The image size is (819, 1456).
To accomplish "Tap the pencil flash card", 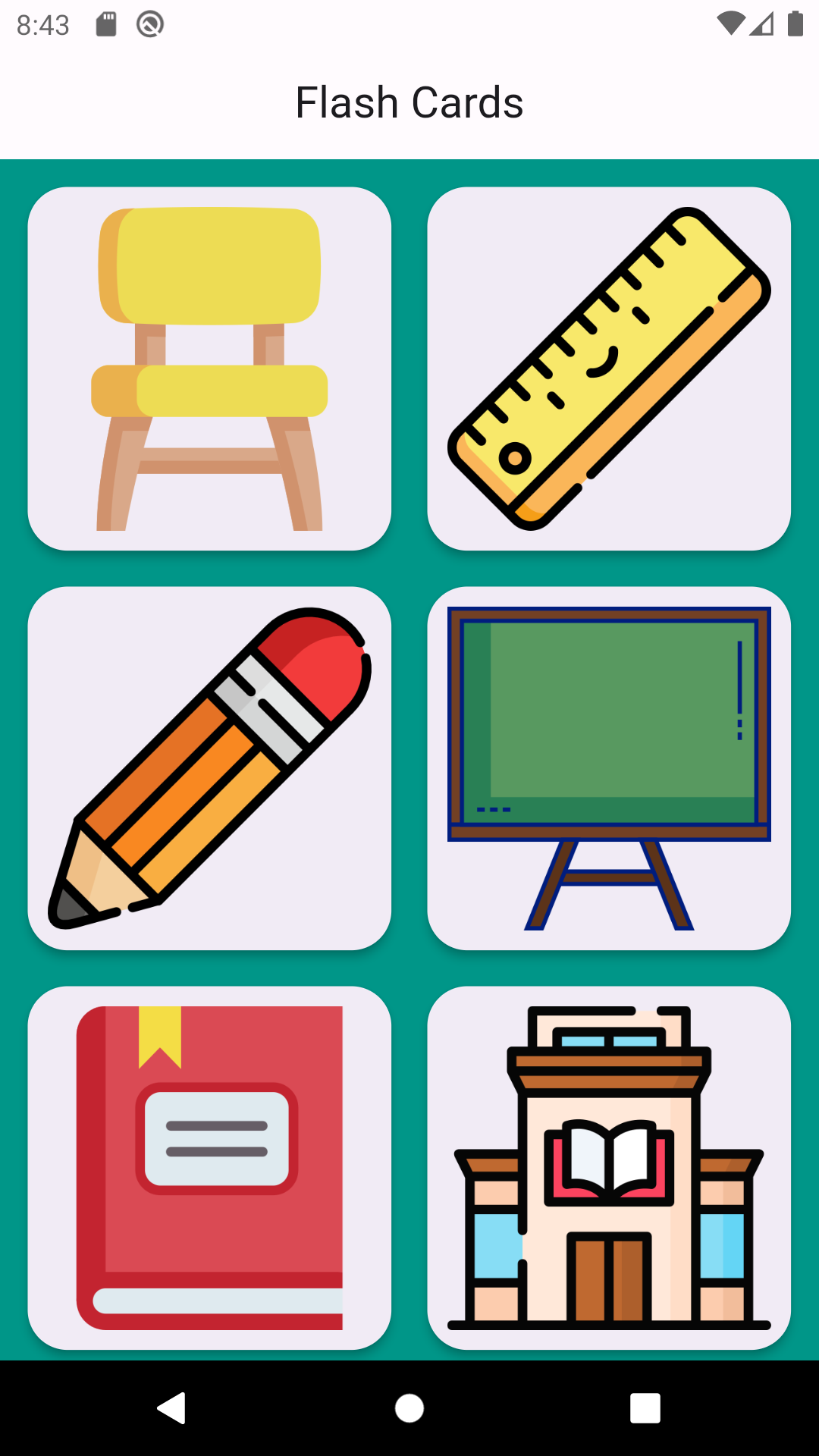I will click(x=209, y=767).
